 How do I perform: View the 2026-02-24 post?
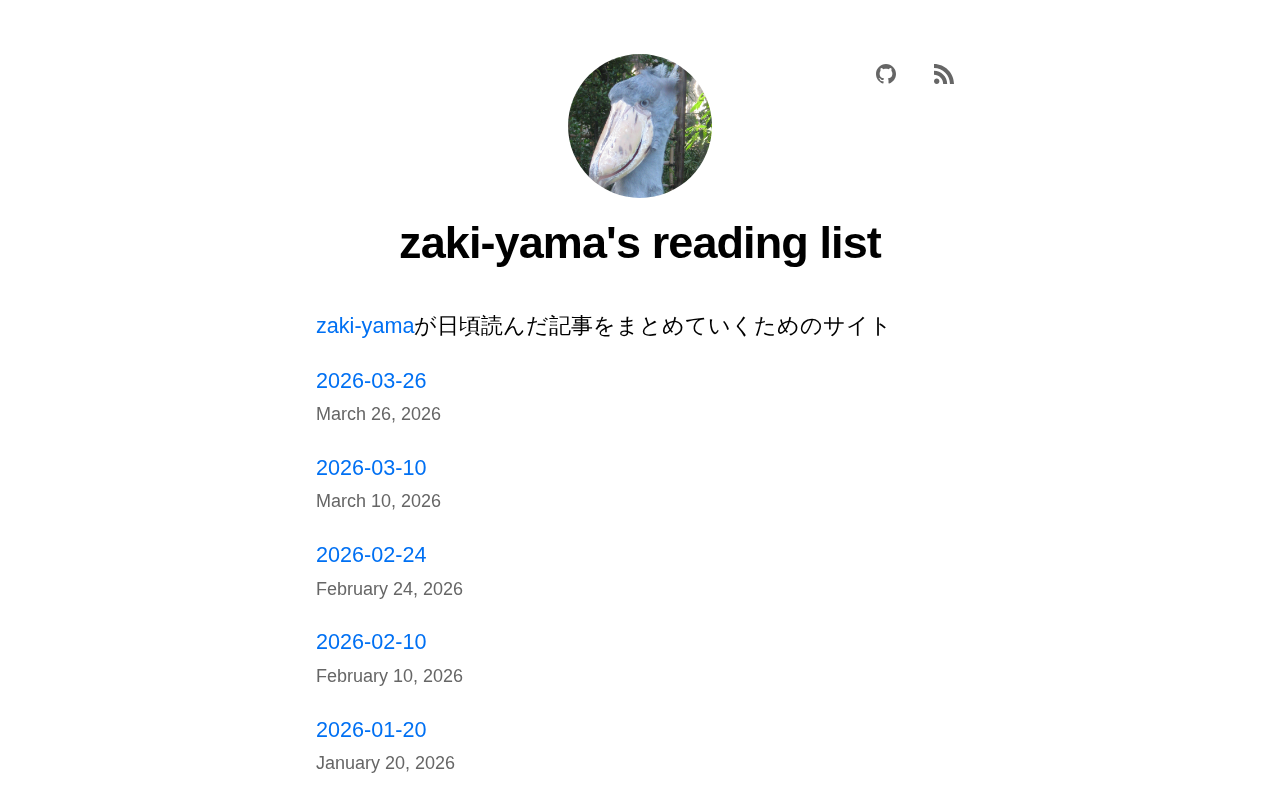(x=371, y=555)
